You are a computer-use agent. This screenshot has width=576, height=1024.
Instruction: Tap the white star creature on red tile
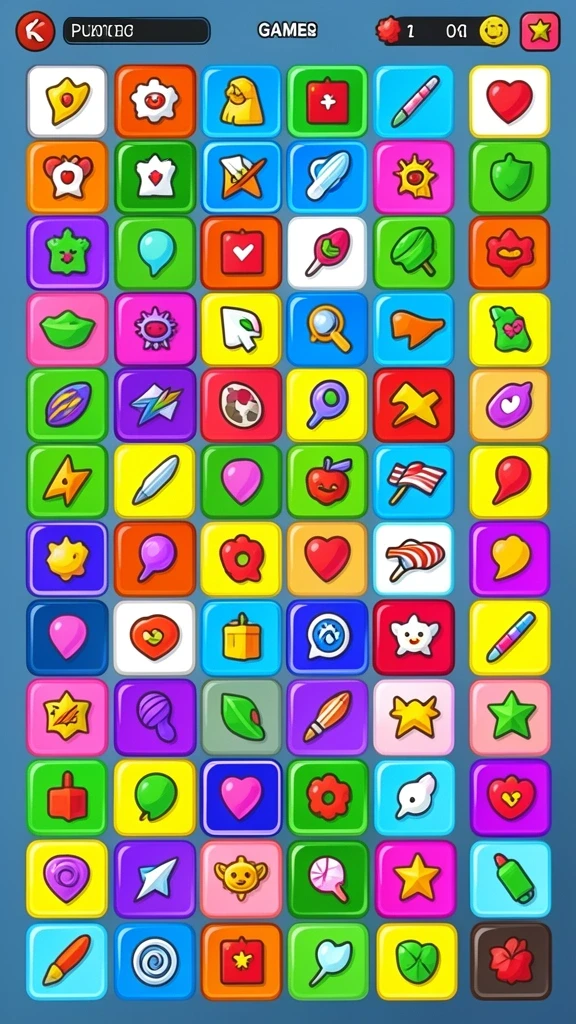point(414,637)
